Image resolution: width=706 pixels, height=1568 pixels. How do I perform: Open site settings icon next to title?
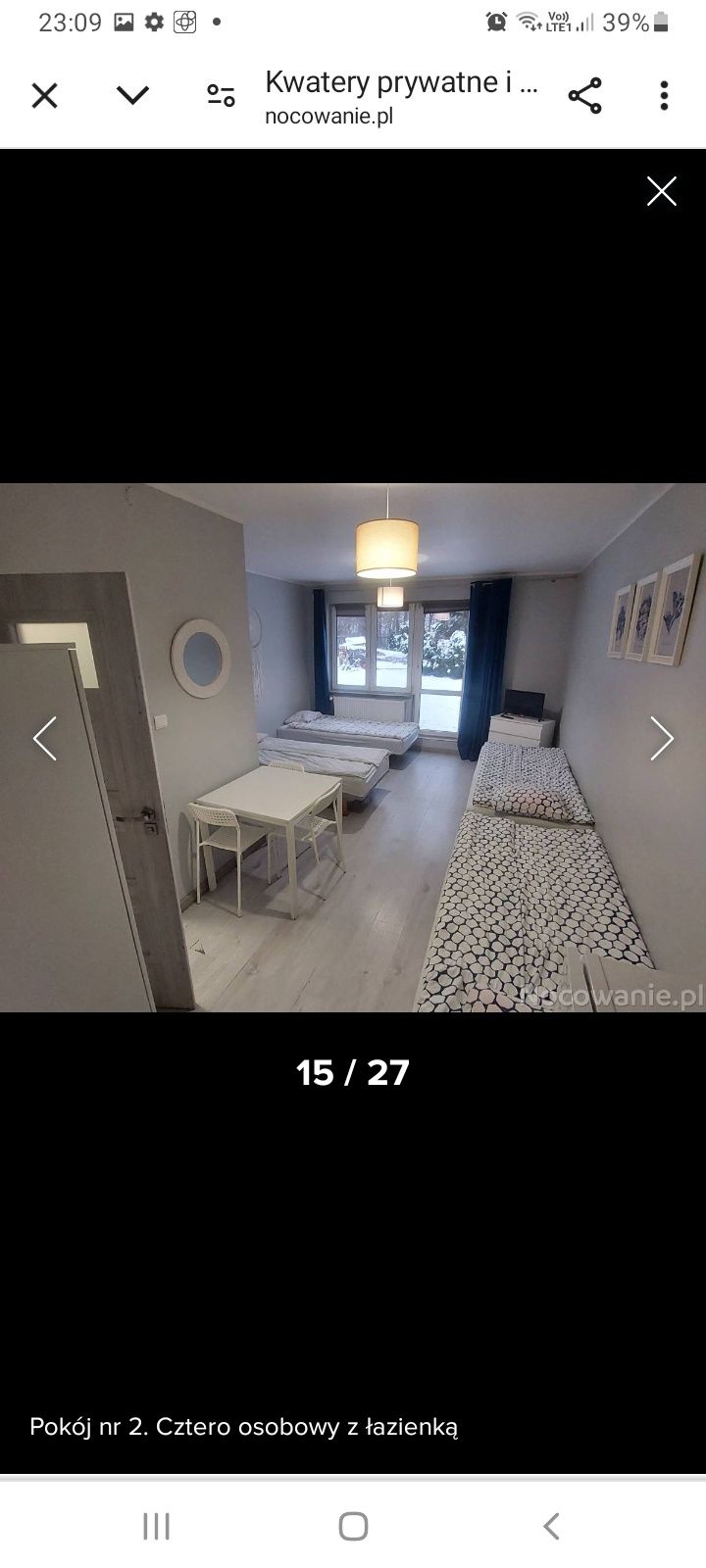pos(221,95)
